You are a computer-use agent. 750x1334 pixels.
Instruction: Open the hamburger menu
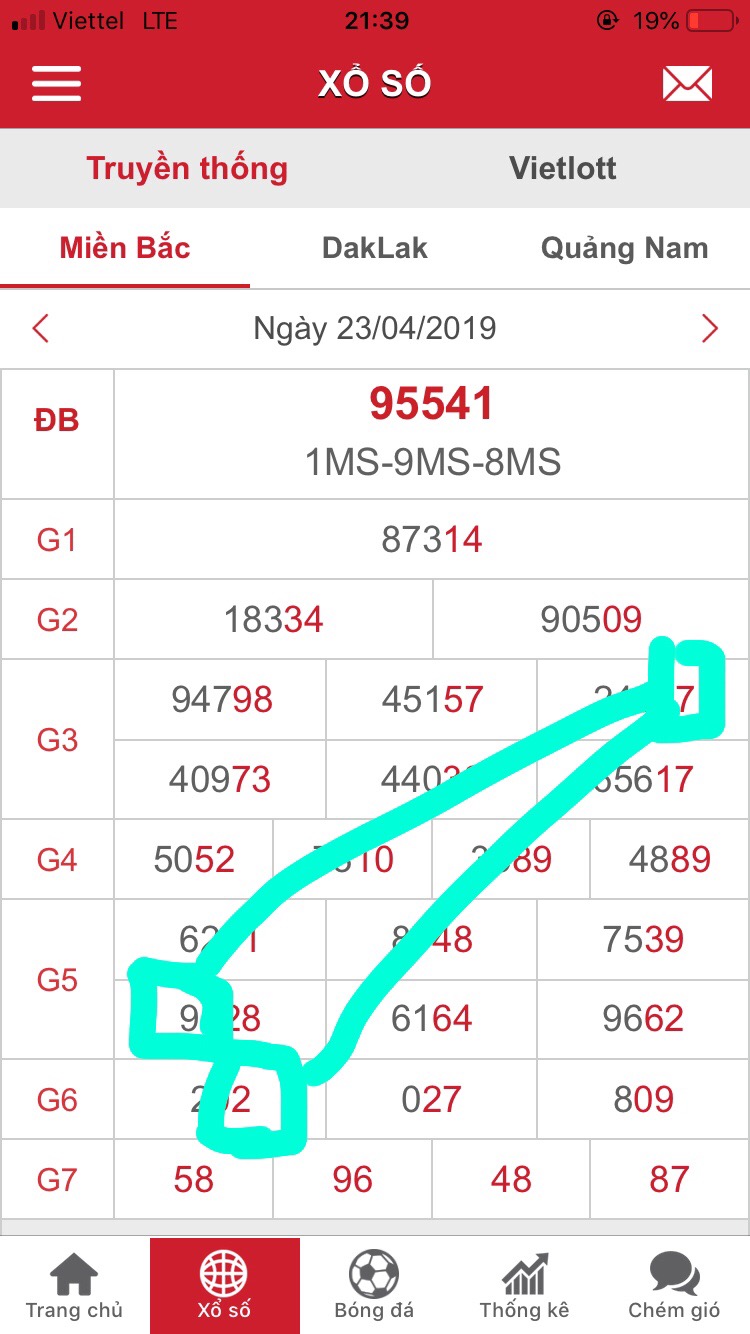pos(56,84)
